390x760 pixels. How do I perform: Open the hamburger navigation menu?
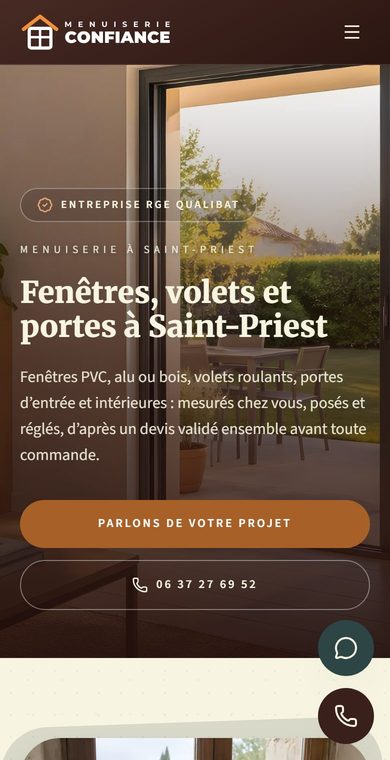[352, 32]
